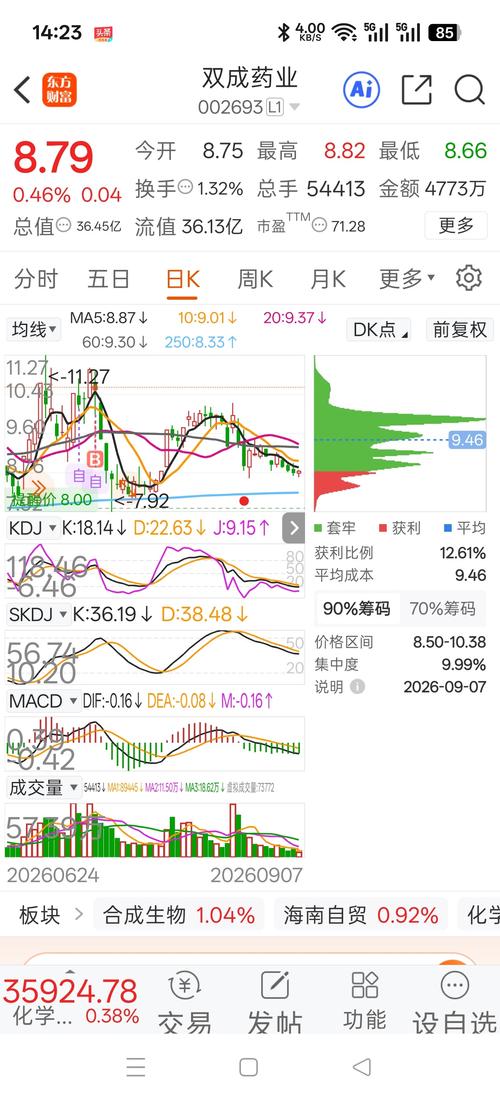500x1101 pixels.
Task: Open stock search magnifier
Action: [469, 90]
